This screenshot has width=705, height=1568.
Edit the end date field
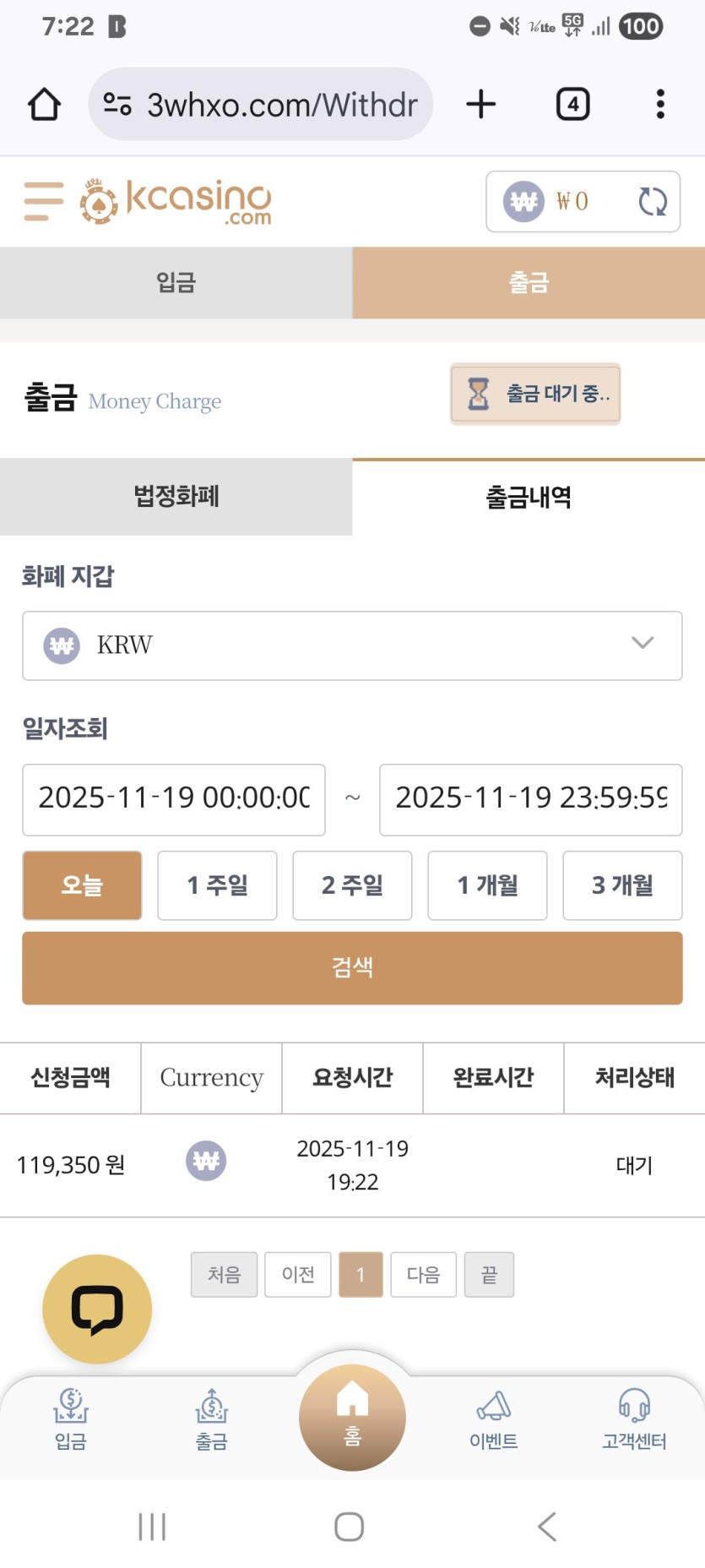click(530, 799)
